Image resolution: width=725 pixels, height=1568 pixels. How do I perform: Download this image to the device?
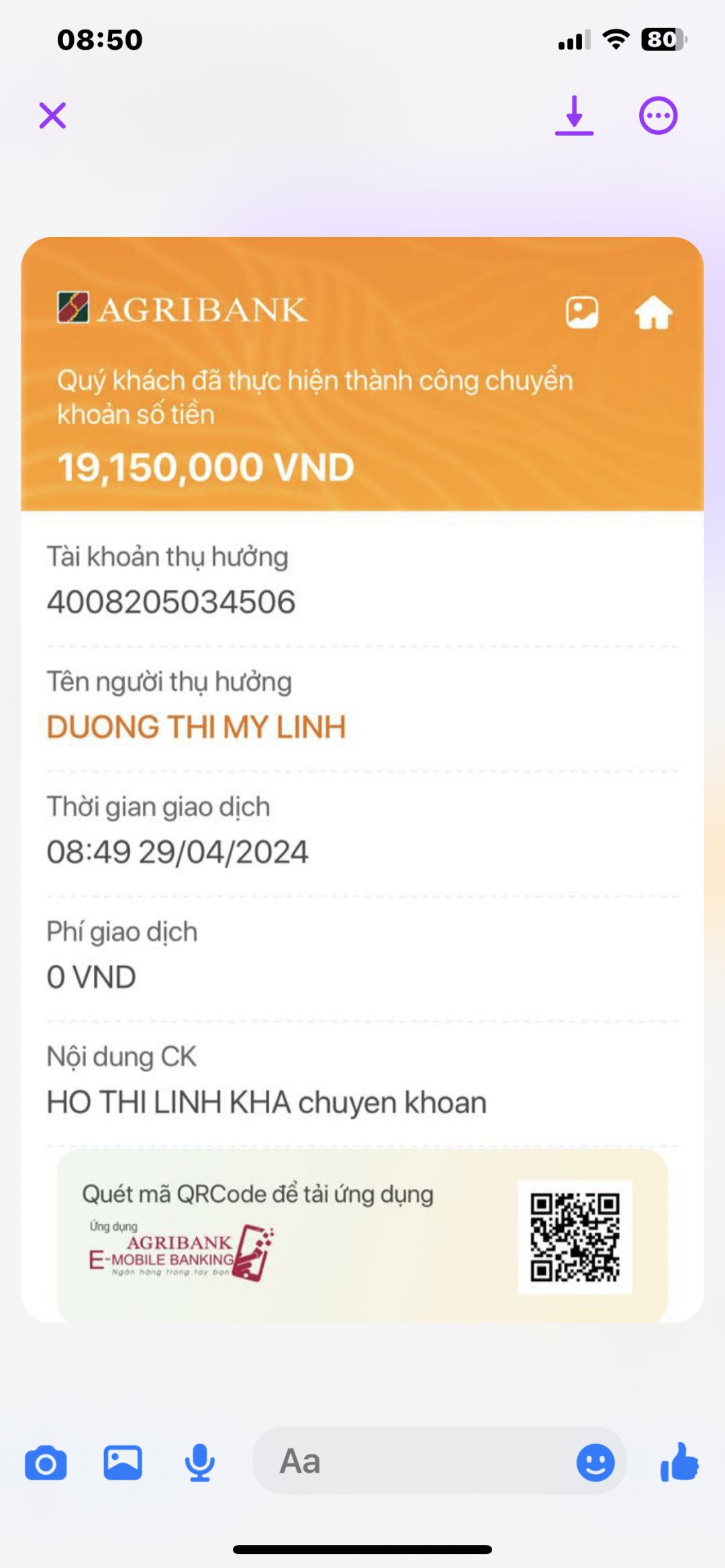574,115
